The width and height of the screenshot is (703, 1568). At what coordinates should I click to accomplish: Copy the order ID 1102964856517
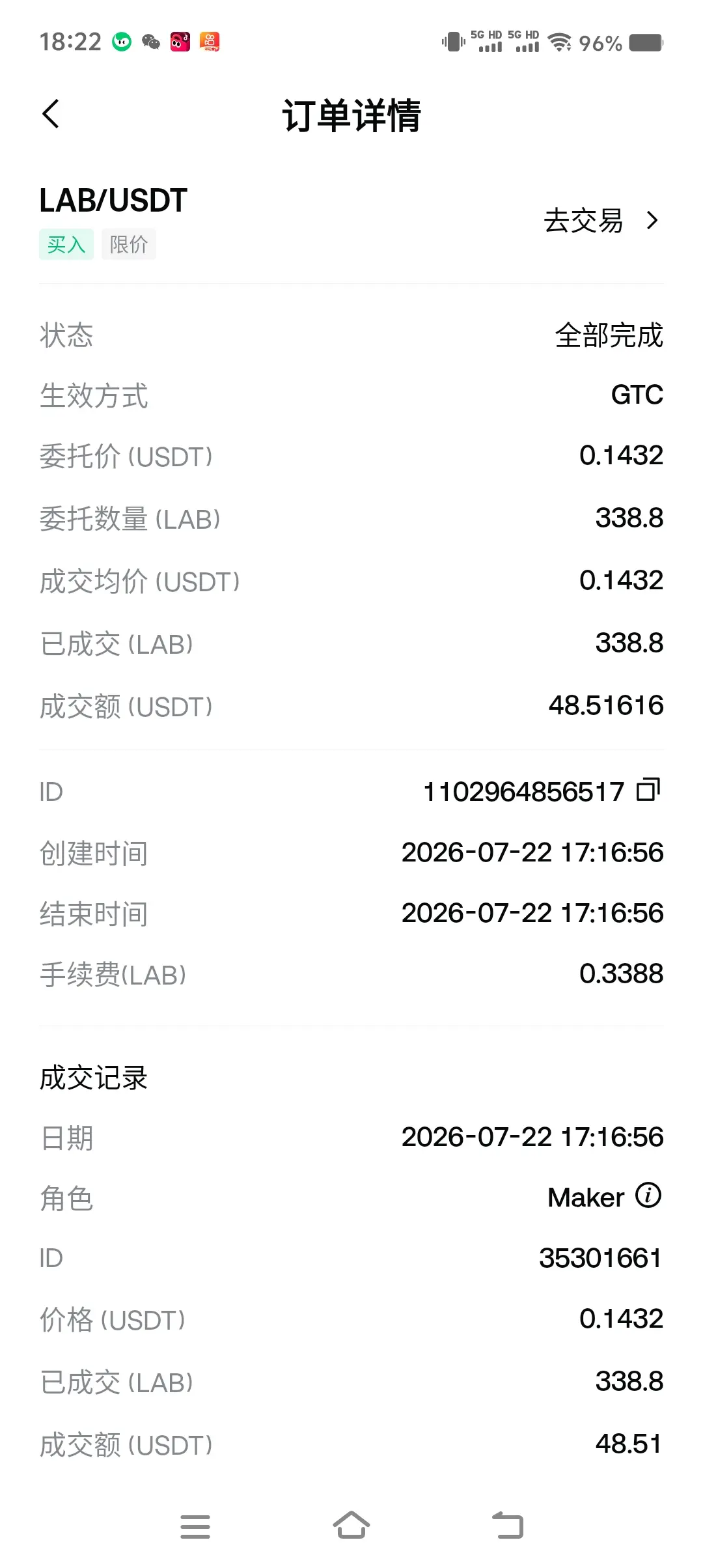648,790
